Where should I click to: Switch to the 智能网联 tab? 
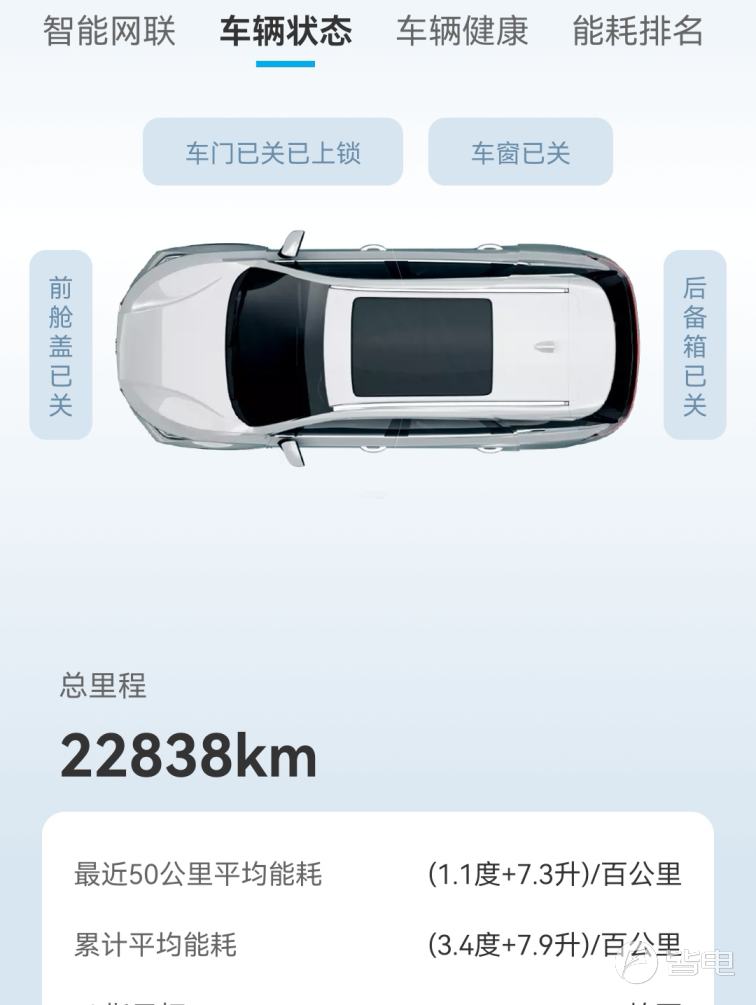pyautogui.click(x=109, y=30)
